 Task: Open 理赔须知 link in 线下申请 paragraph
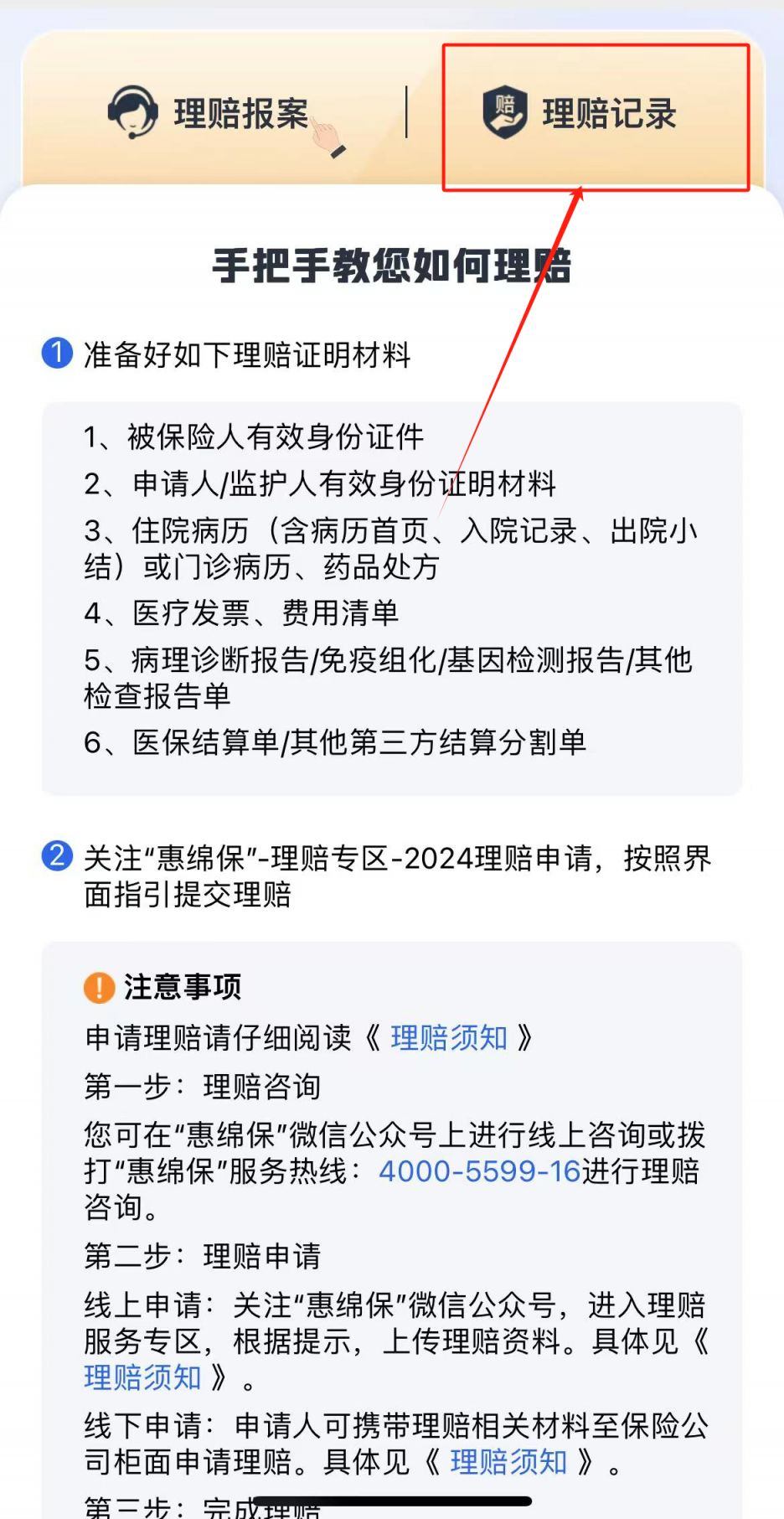(x=508, y=1462)
